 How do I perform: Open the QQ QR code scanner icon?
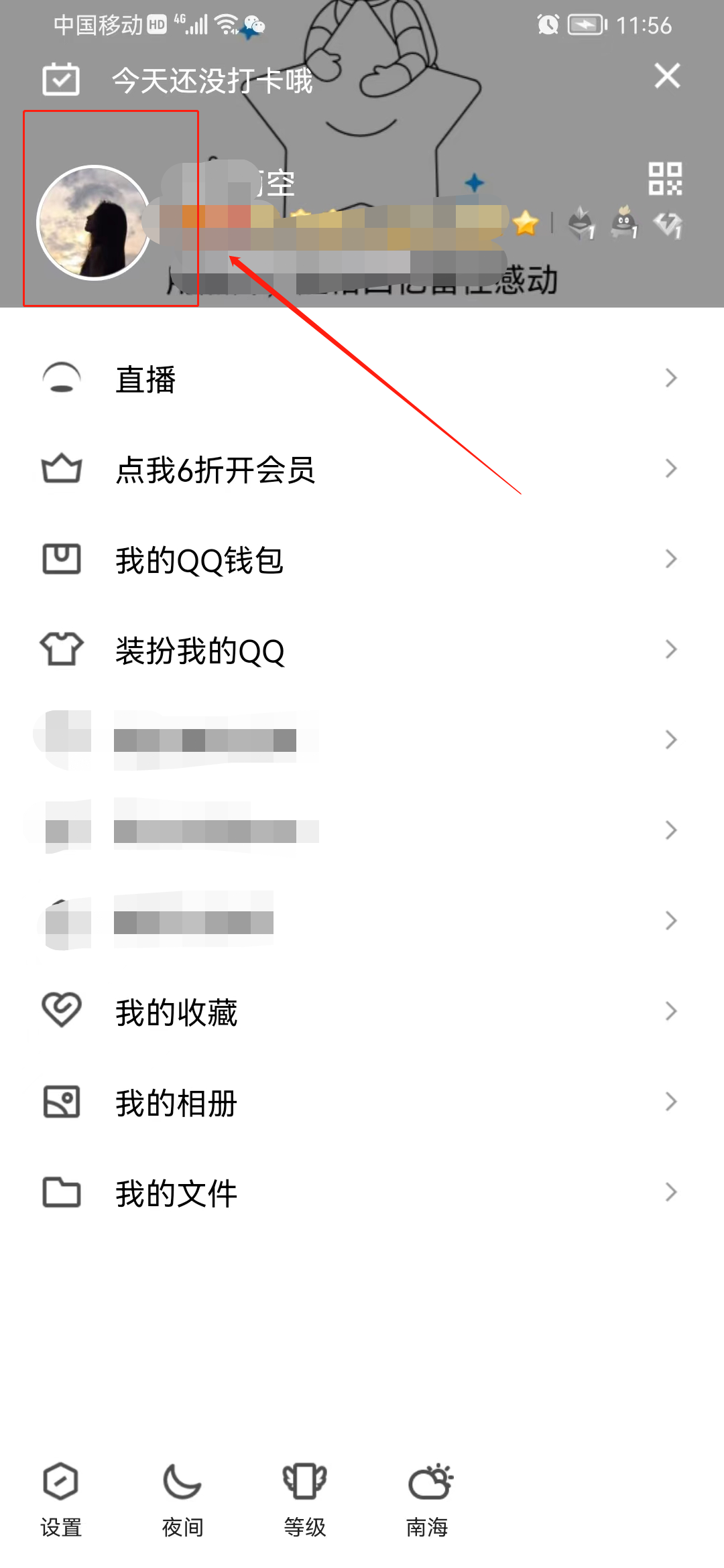(666, 179)
